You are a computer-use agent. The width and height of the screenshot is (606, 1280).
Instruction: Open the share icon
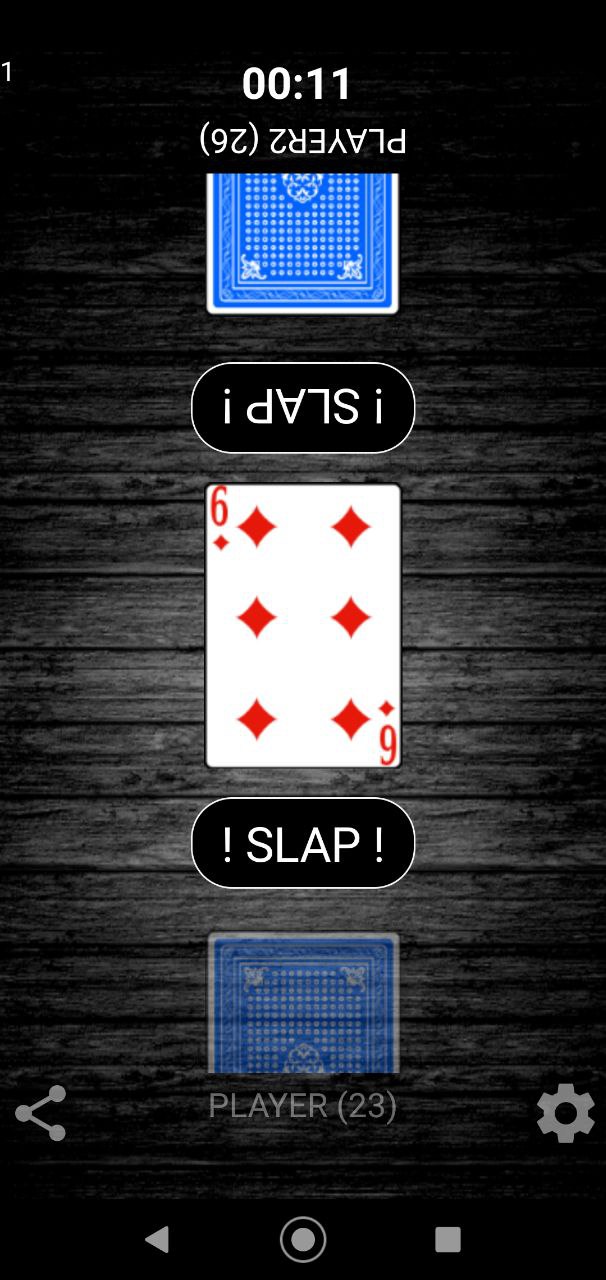click(40, 1113)
